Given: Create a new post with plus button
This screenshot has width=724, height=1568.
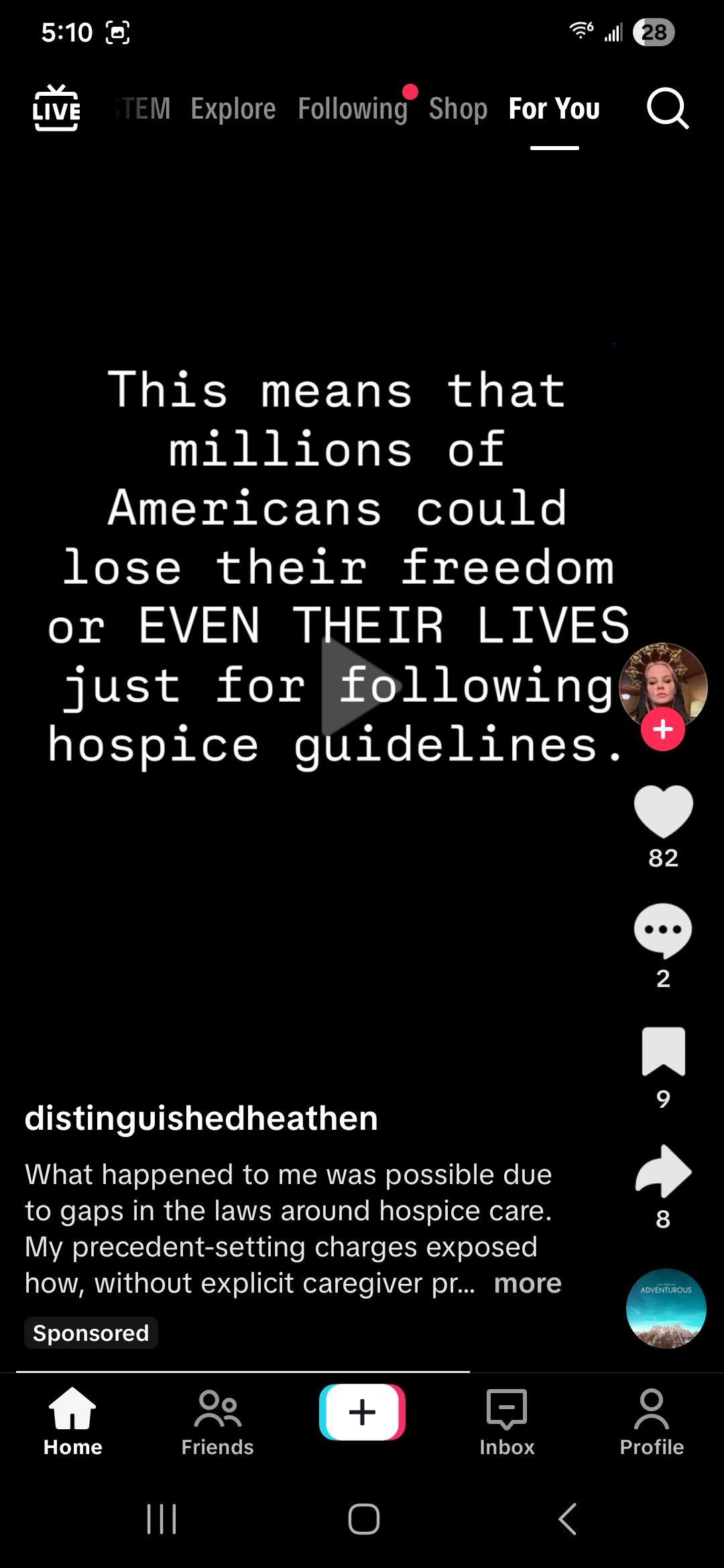Looking at the screenshot, I should point(362,1412).
